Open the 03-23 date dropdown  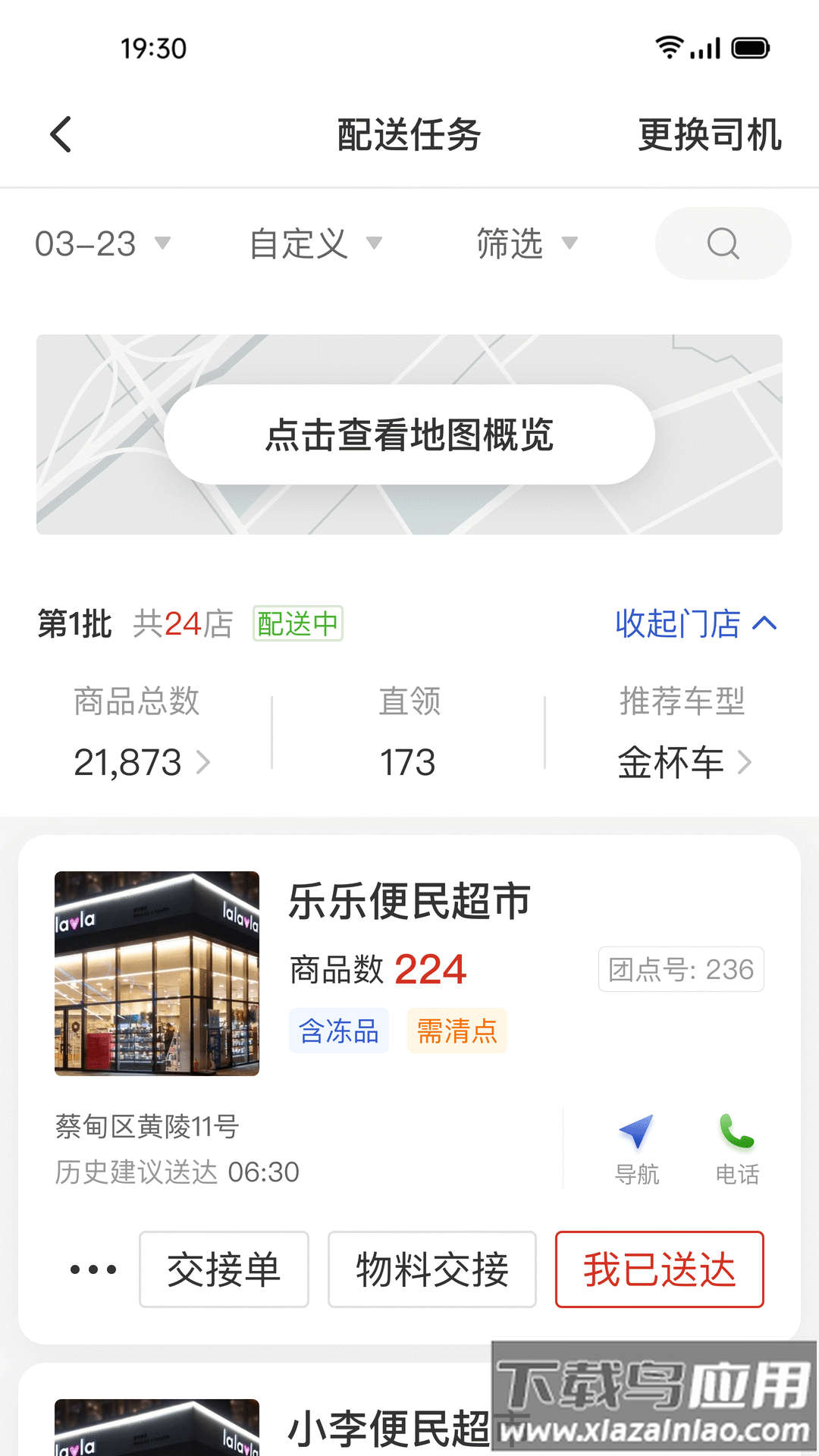(102, 243)
